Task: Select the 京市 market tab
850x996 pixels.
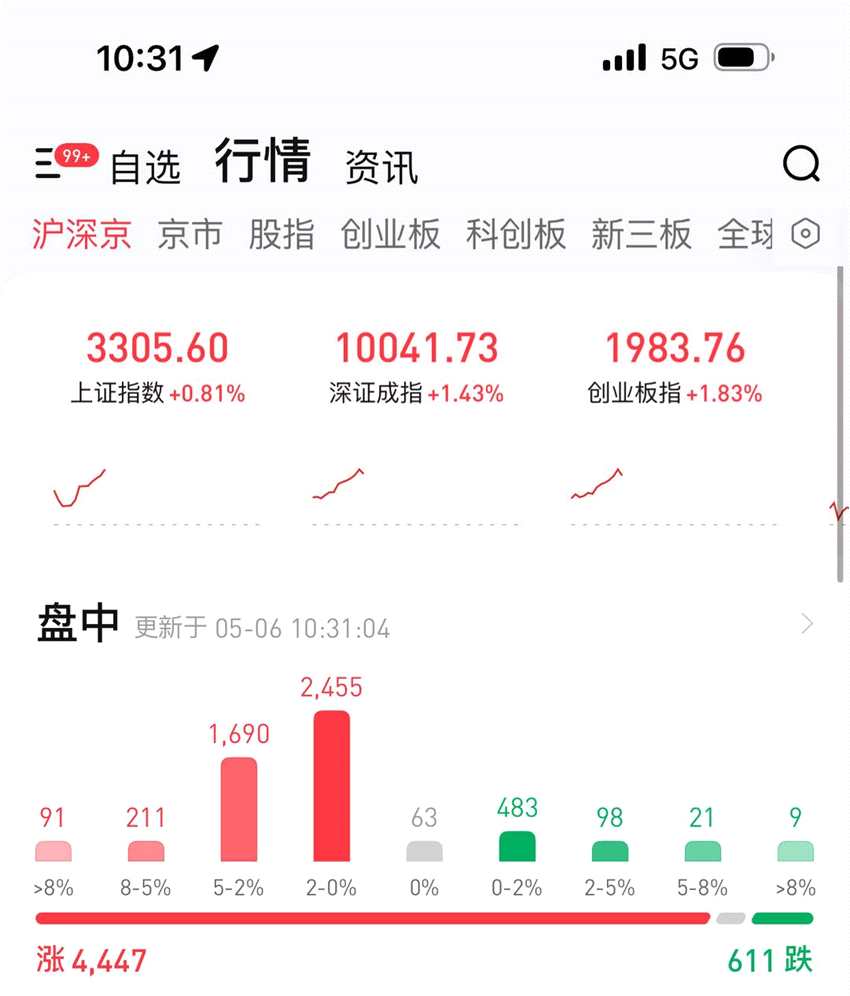Action: (190, 234)
